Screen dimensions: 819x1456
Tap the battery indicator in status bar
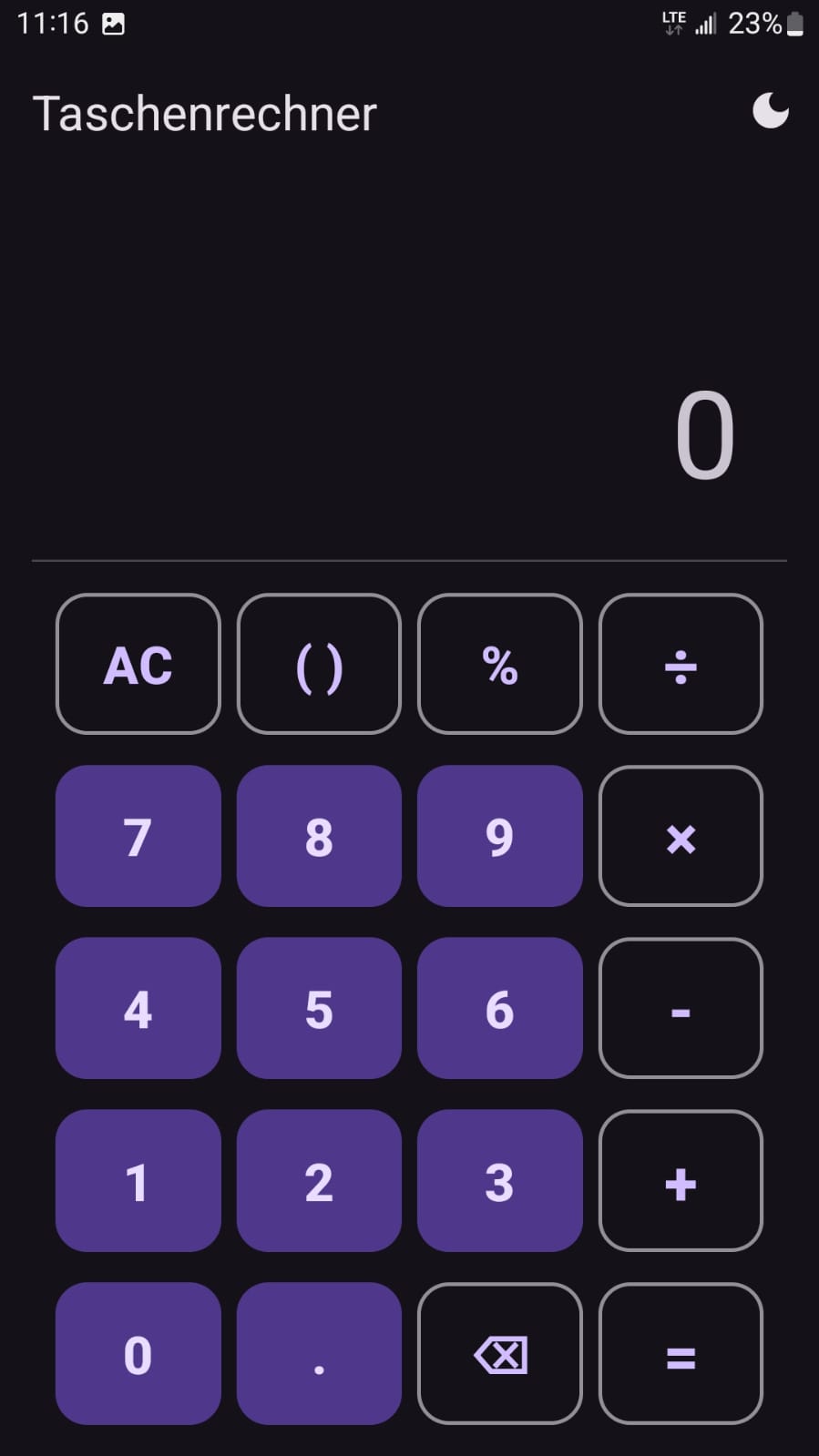tap(793, 23)
